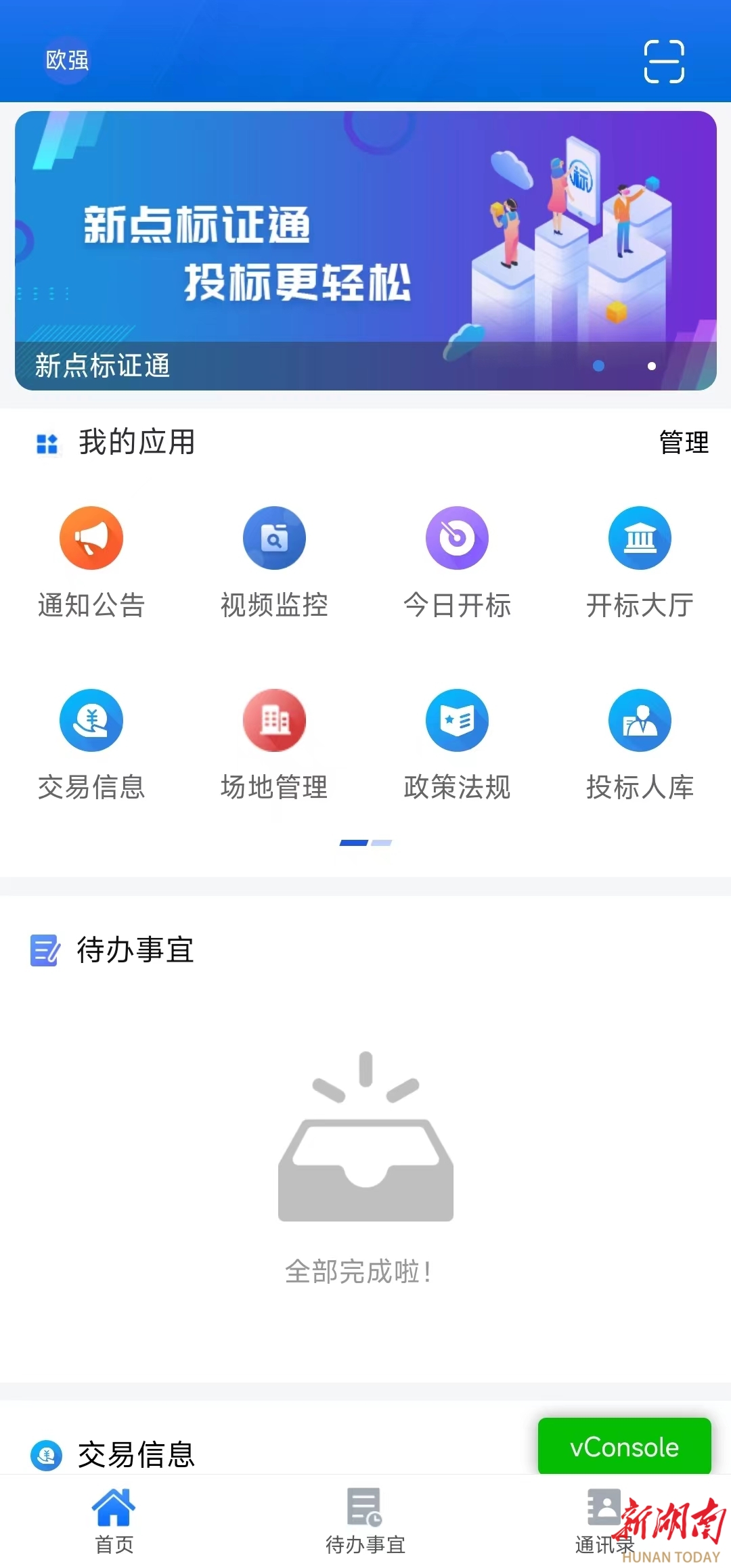Tap 管理 to manage my apps
Image resolution: width=731 pixels, height=1568 pixels.
(x=684, y=443)
